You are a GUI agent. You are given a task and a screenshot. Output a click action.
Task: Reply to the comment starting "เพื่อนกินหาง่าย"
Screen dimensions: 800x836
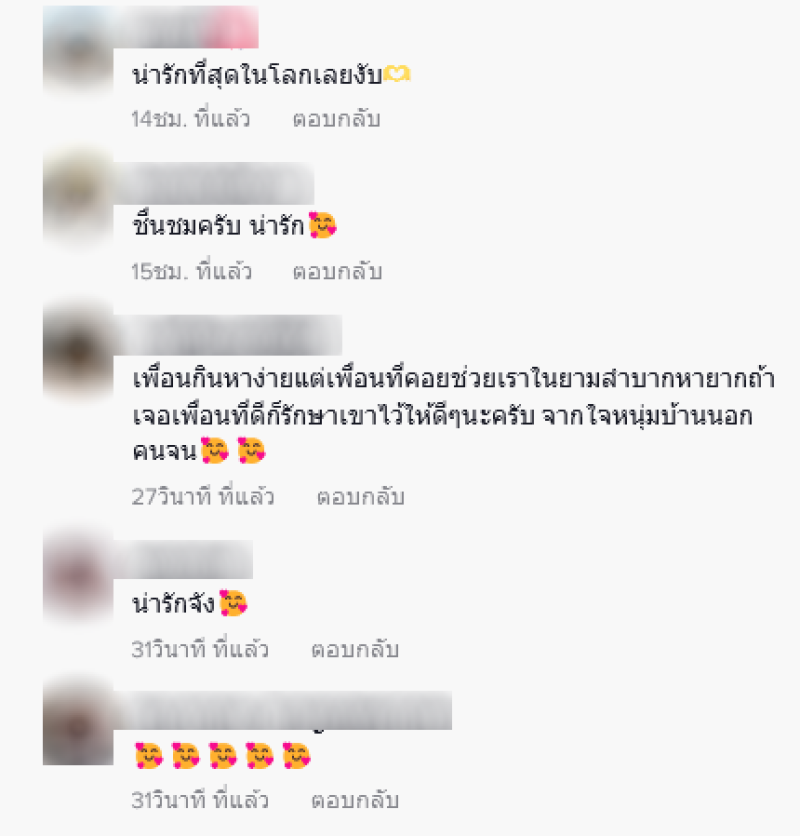click(360, 496)
